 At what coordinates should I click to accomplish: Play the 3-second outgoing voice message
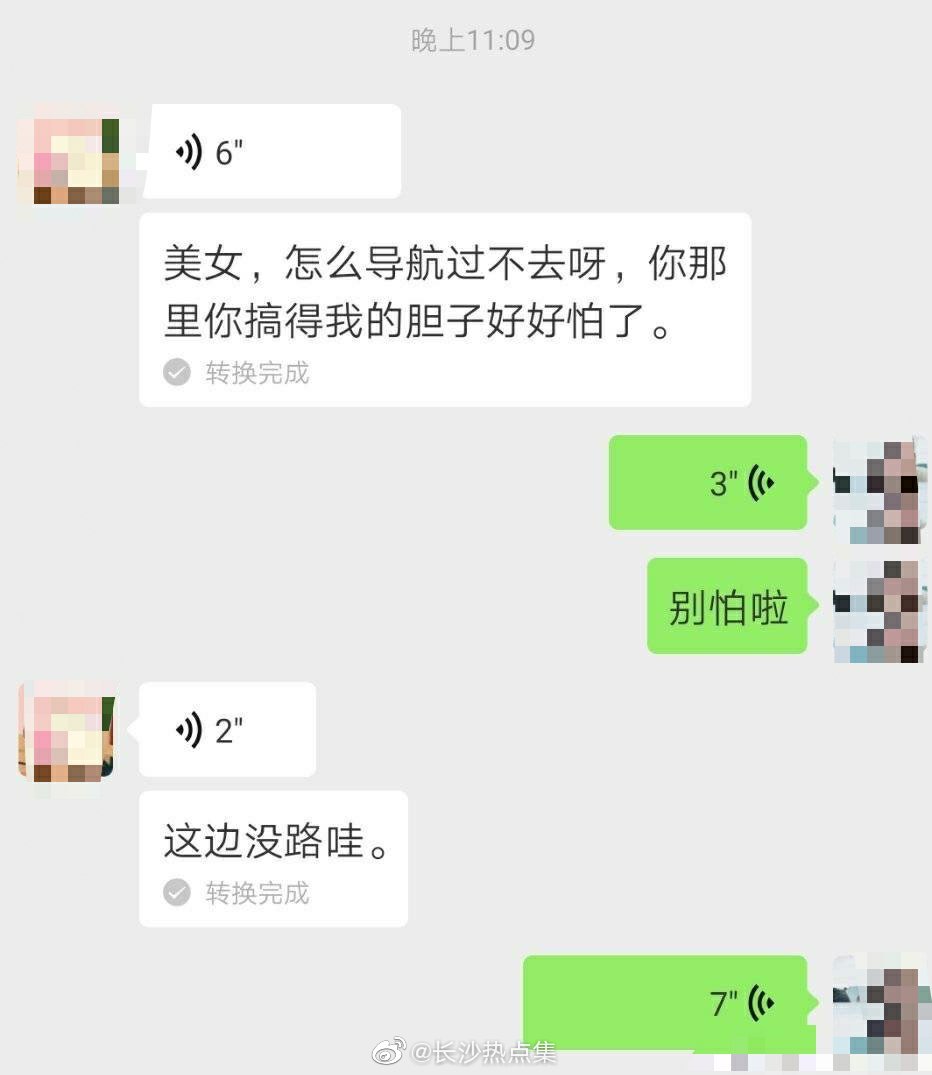point(707,482)
